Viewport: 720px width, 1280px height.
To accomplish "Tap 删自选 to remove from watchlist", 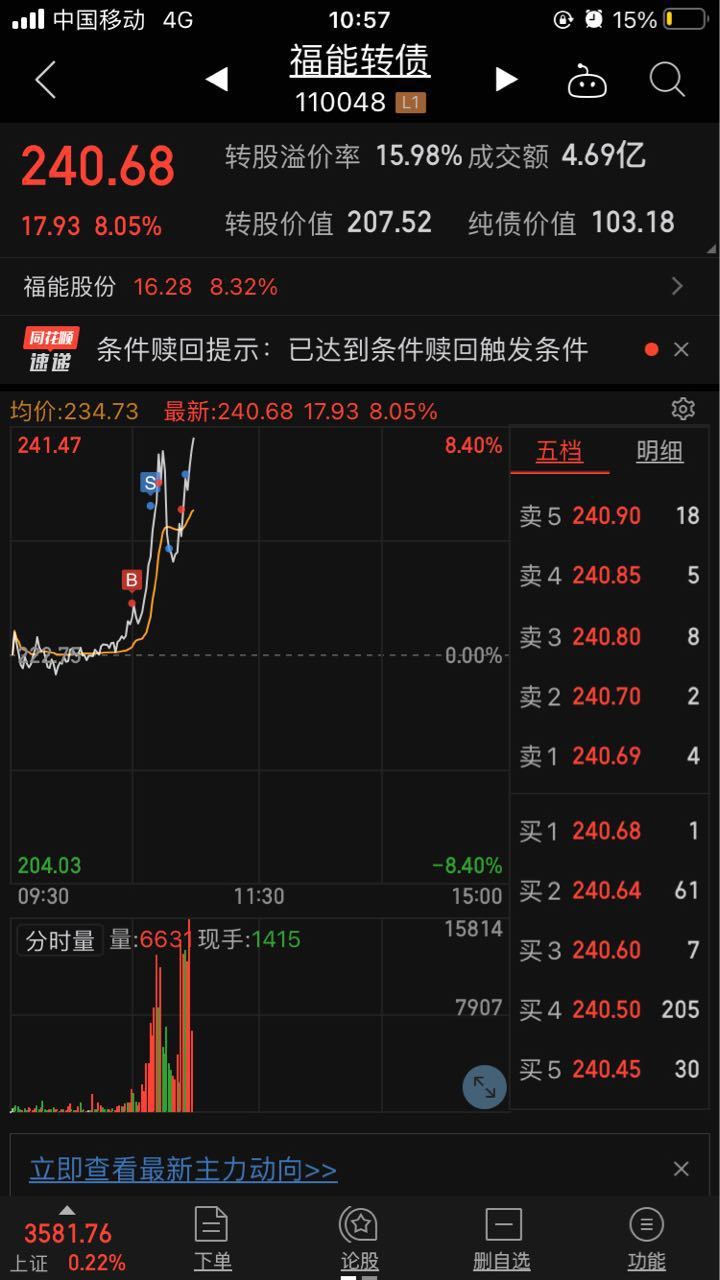I will click(502, 1239).
